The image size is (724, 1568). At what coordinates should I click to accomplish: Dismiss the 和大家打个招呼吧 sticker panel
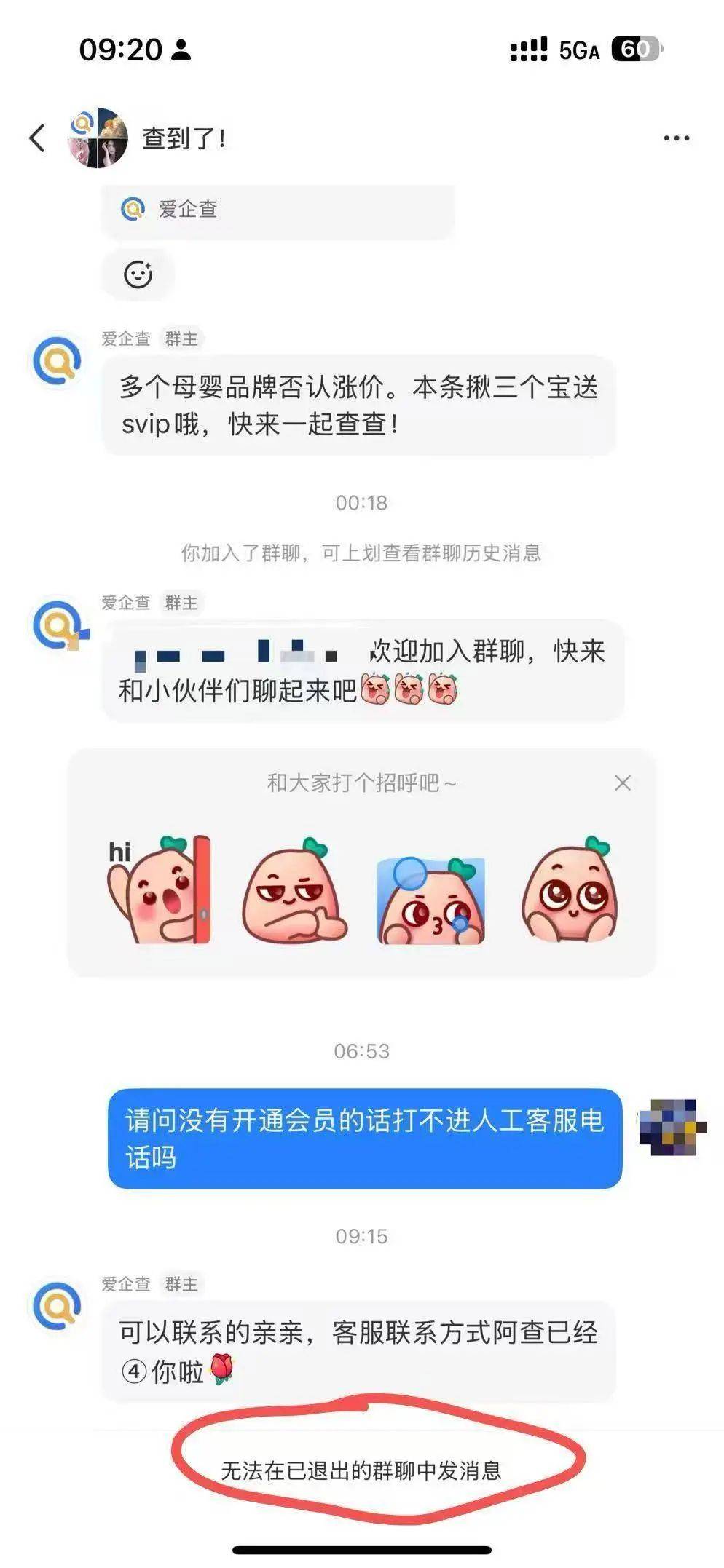coord(622,783)
